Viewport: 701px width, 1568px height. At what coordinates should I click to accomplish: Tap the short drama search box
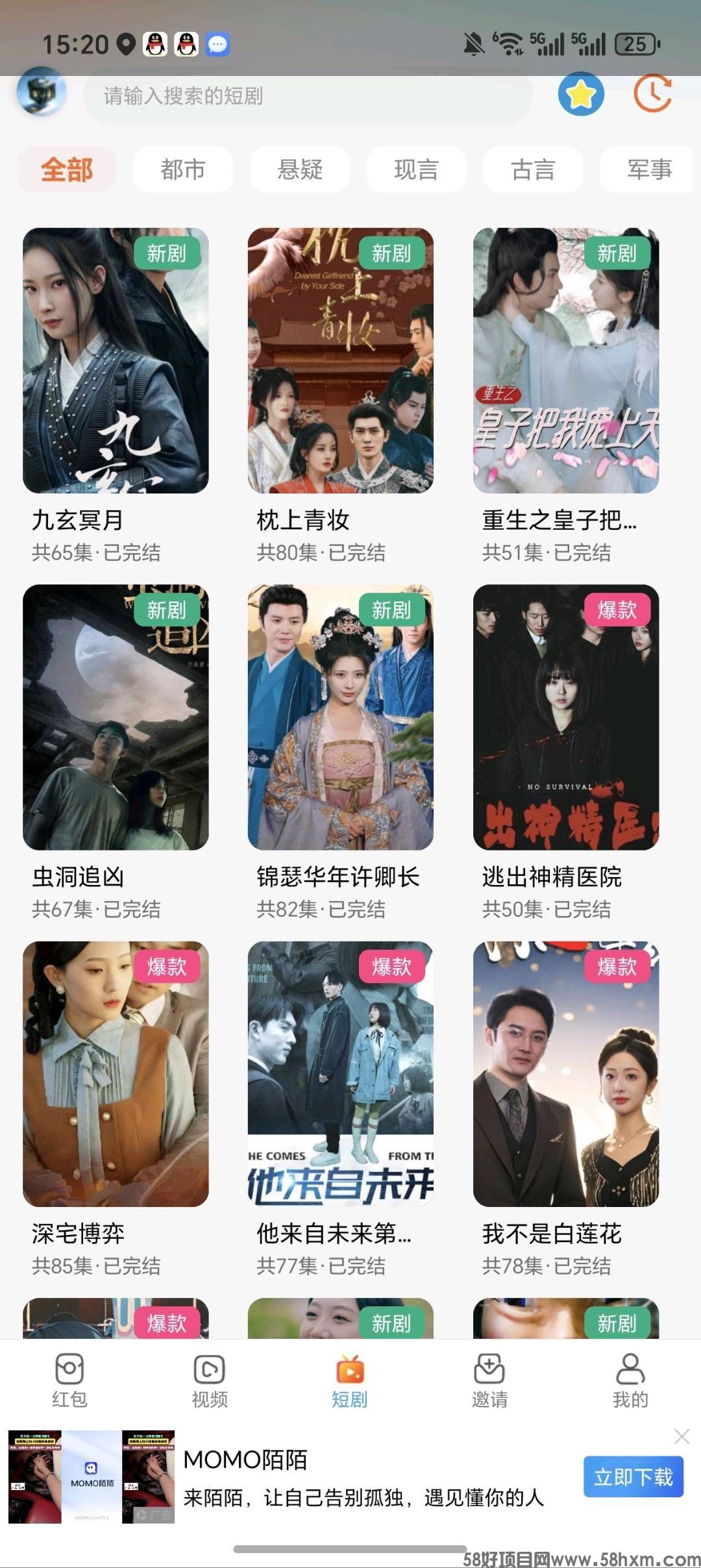308,97
